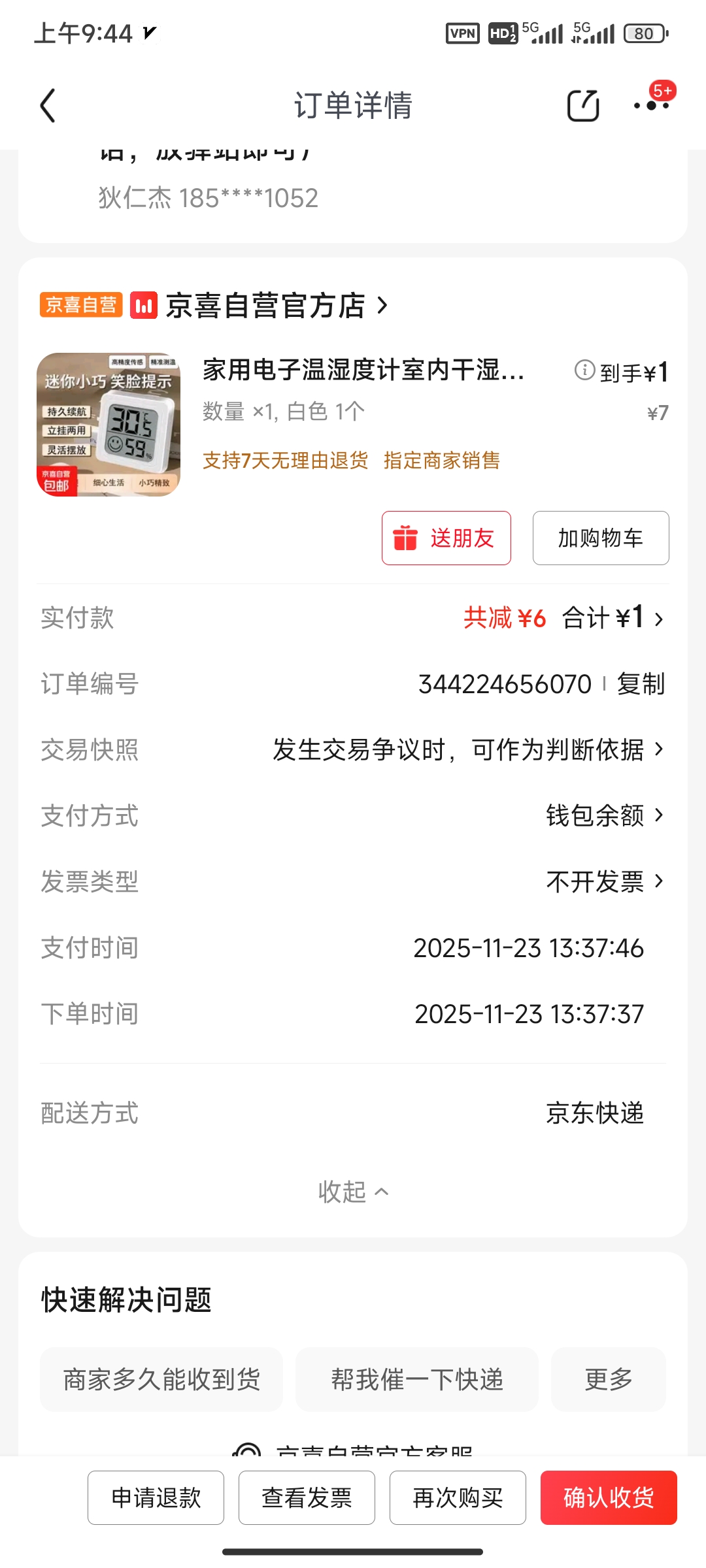Open the three-dot more menu
The height and width of the screenshot is (1568, 706).
pyautogui.click(x=651, y=106)
